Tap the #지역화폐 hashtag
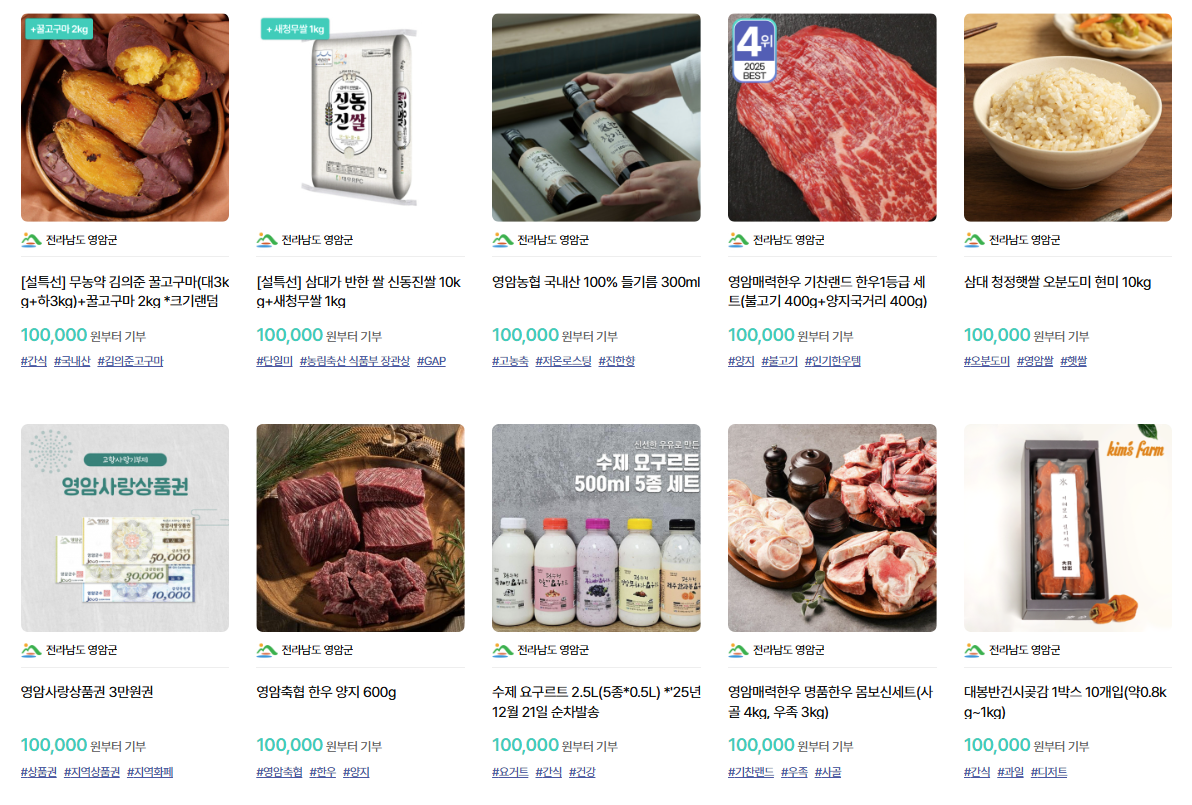This screenshot has height=805, width=1192. click(x=150, y=772)
